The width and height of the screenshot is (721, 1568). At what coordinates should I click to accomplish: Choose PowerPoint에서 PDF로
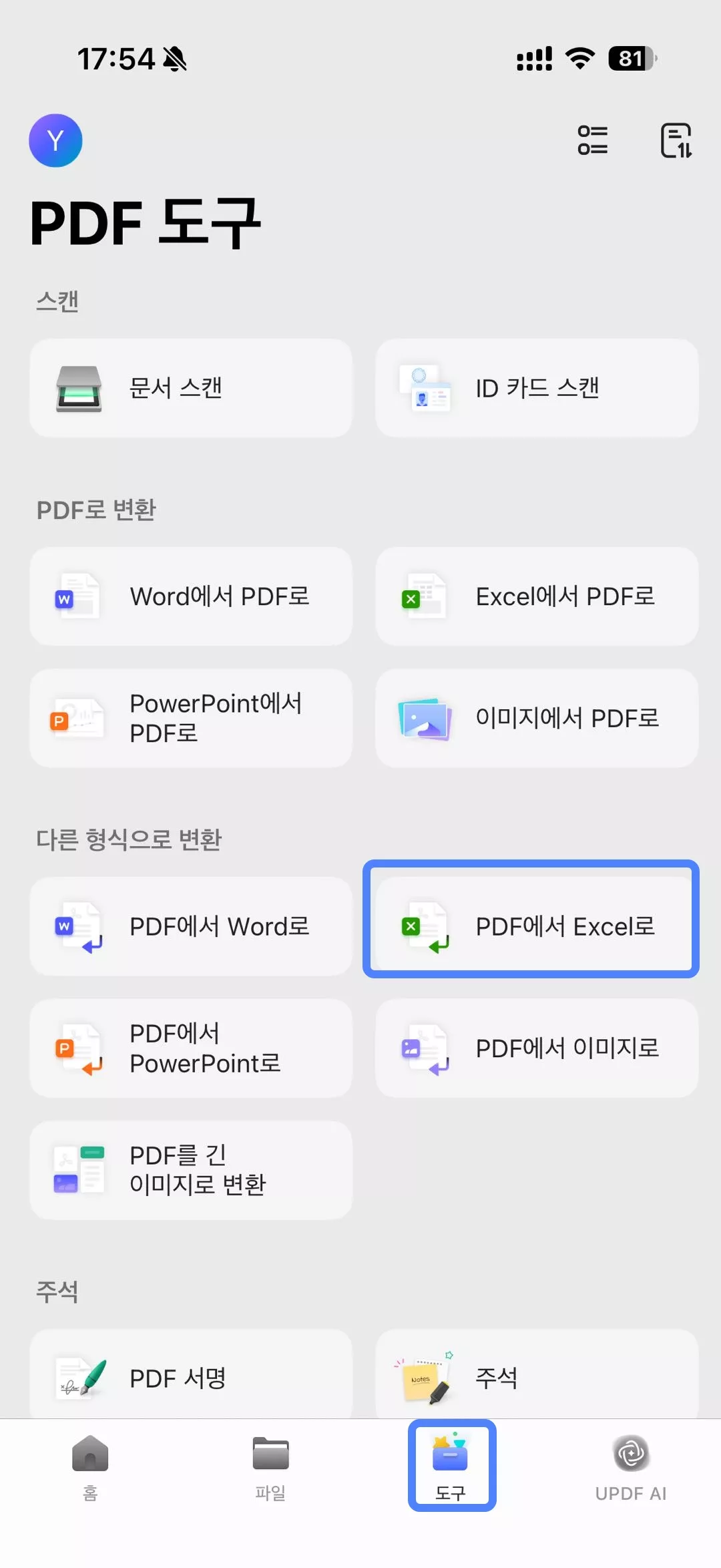tap(191, 718)
